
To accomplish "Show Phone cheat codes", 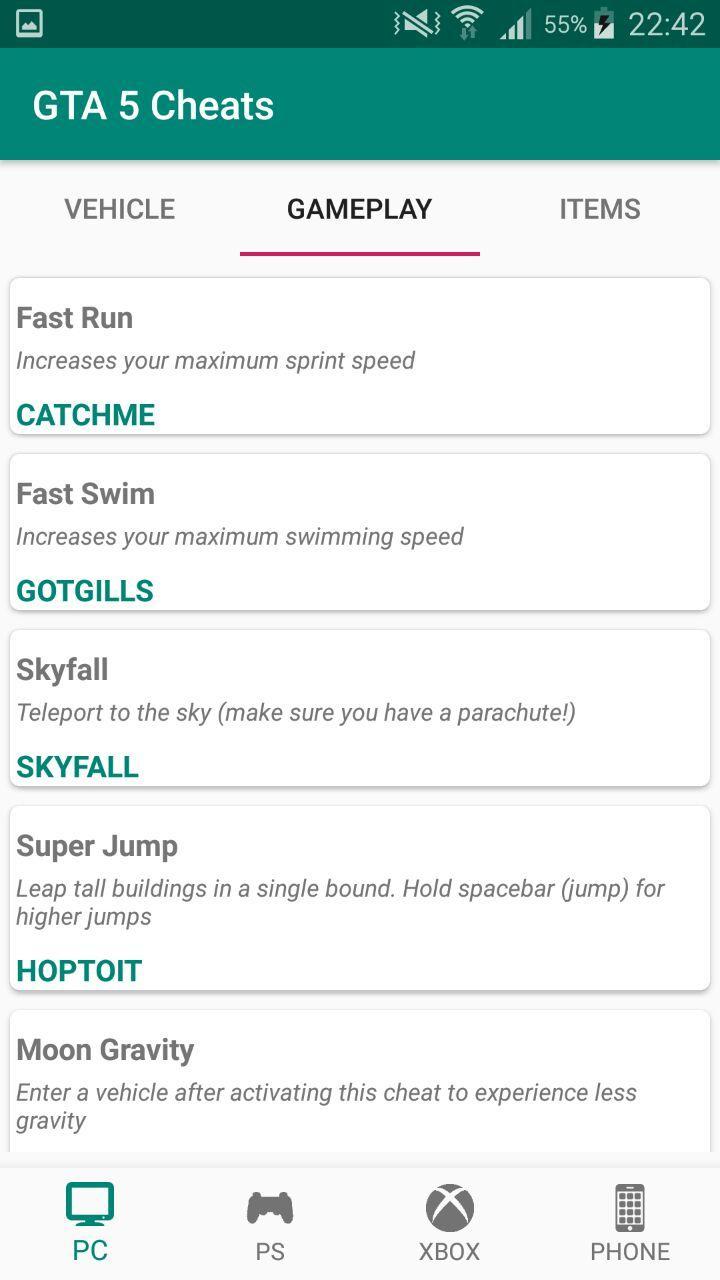I will pos(630,1223).
